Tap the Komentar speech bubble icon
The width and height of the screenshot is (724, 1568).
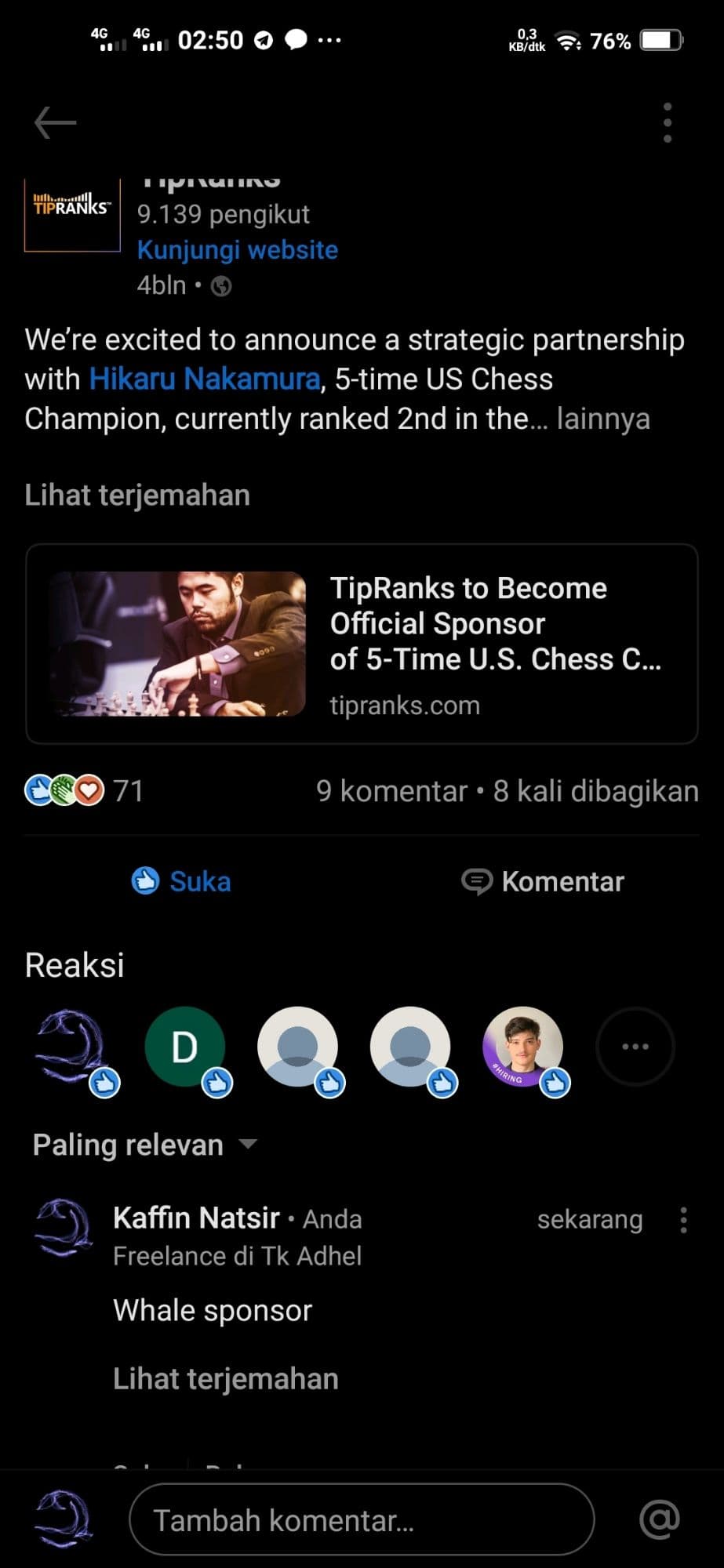(x=477, y=880)
